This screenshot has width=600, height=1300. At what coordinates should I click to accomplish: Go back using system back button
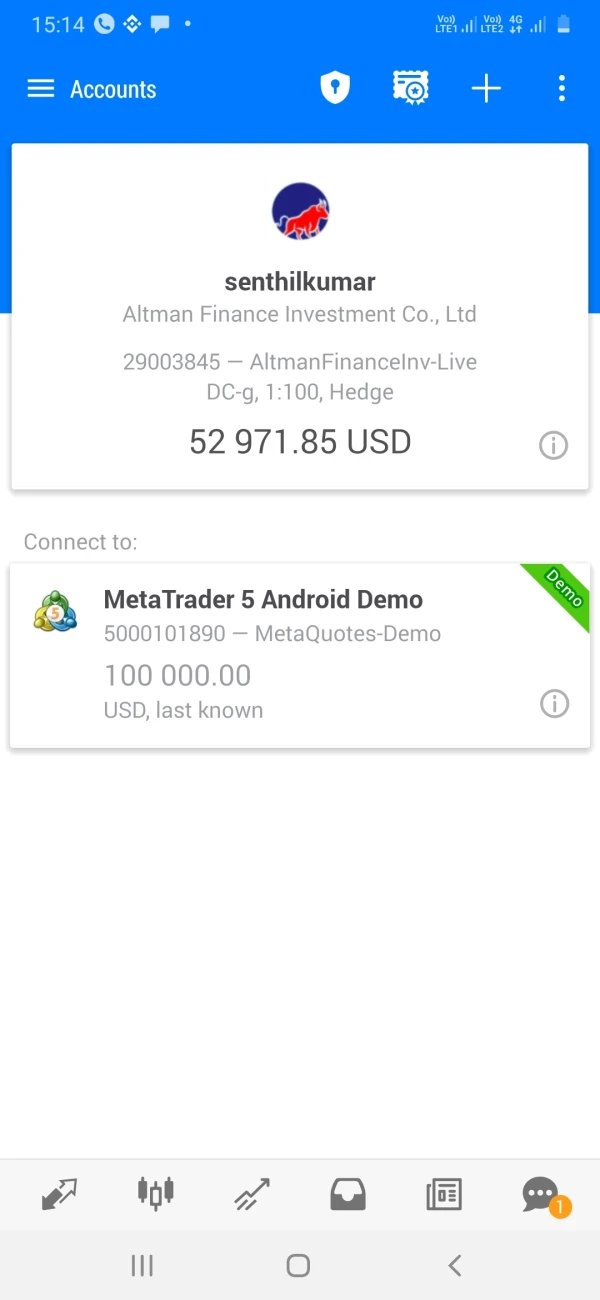454,1266
